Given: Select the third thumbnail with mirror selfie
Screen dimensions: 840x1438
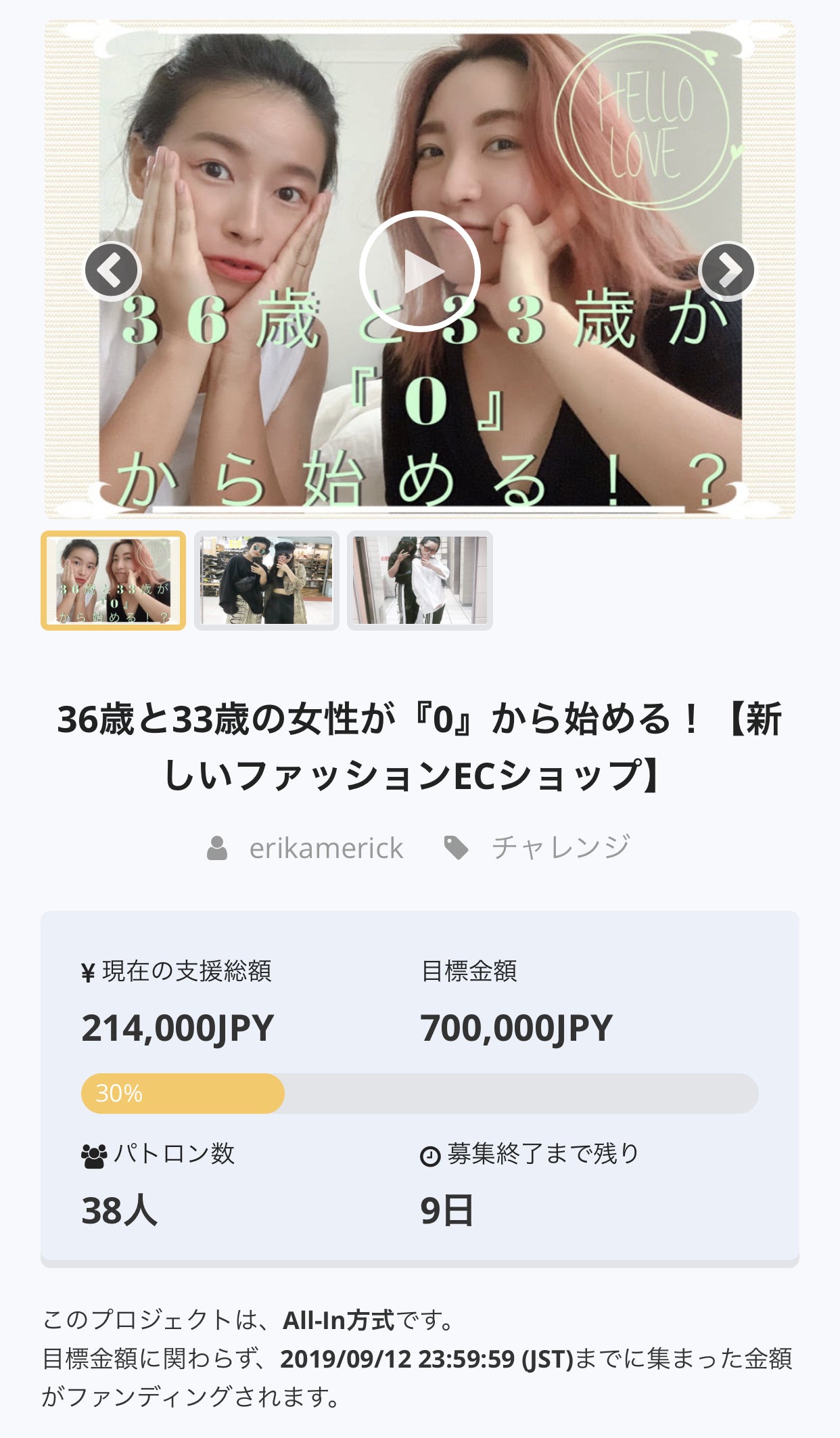Looking at the screenshot, I should pyautogui.click(x=419, y=580).
